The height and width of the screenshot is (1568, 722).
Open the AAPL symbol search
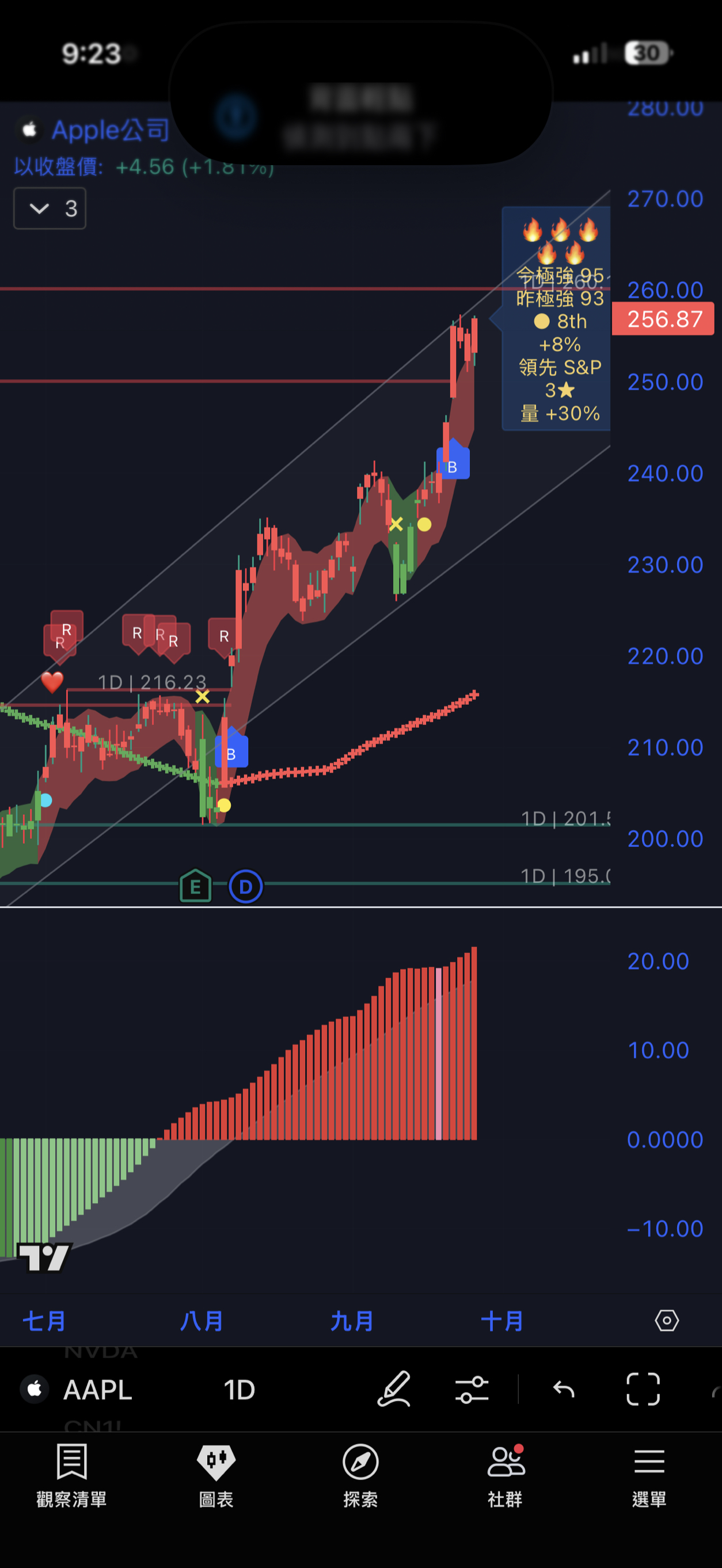pyautogui.click(x=77, y=1390)
